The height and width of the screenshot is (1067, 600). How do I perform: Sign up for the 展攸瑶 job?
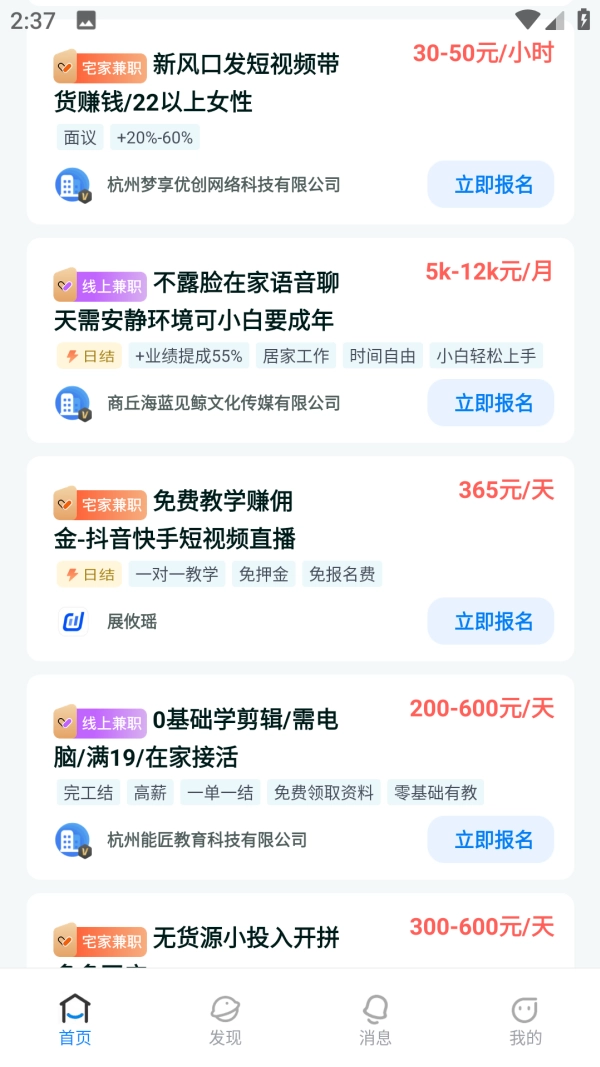point(490,621)
